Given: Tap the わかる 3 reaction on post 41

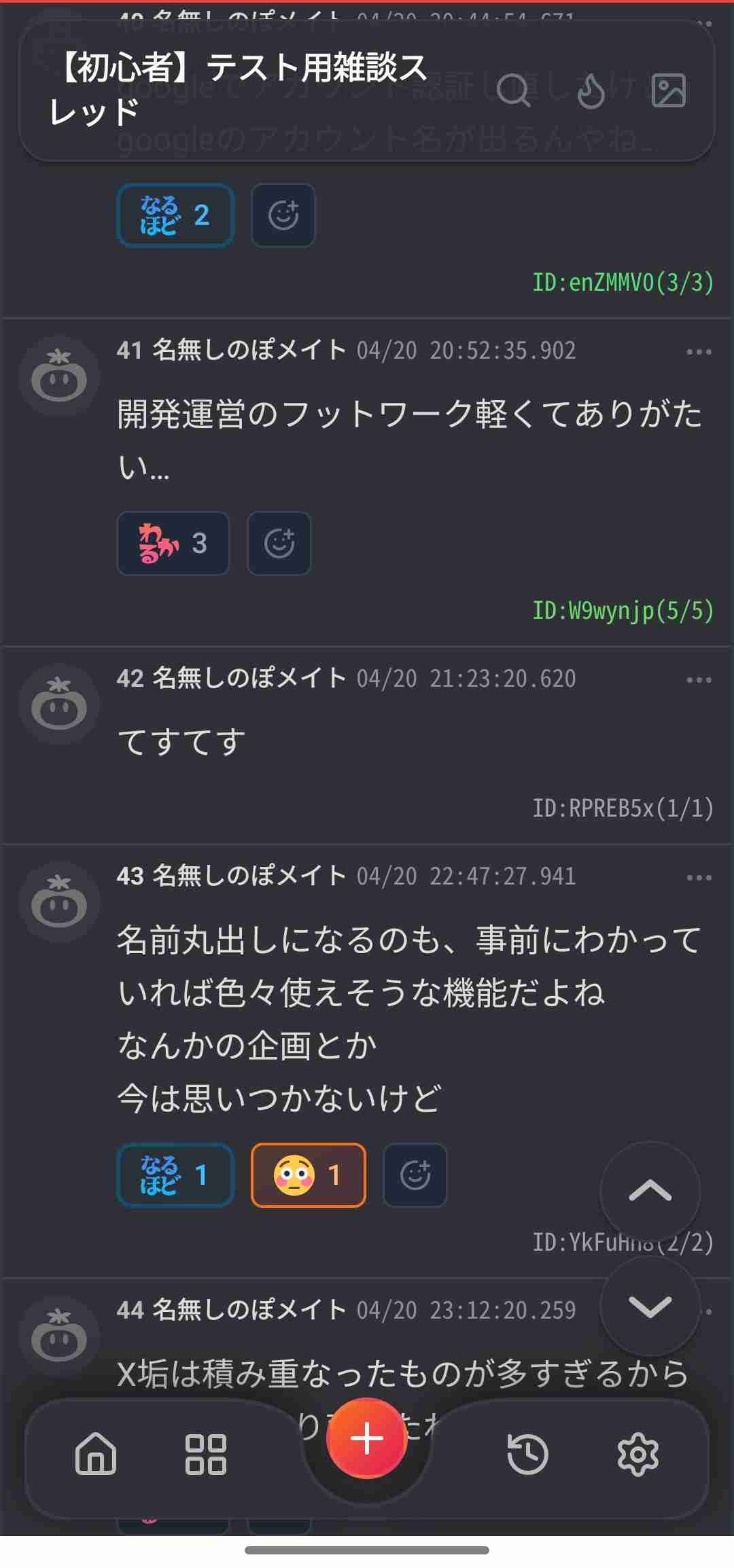Looking at the screenshot, I should pos(173,544).
